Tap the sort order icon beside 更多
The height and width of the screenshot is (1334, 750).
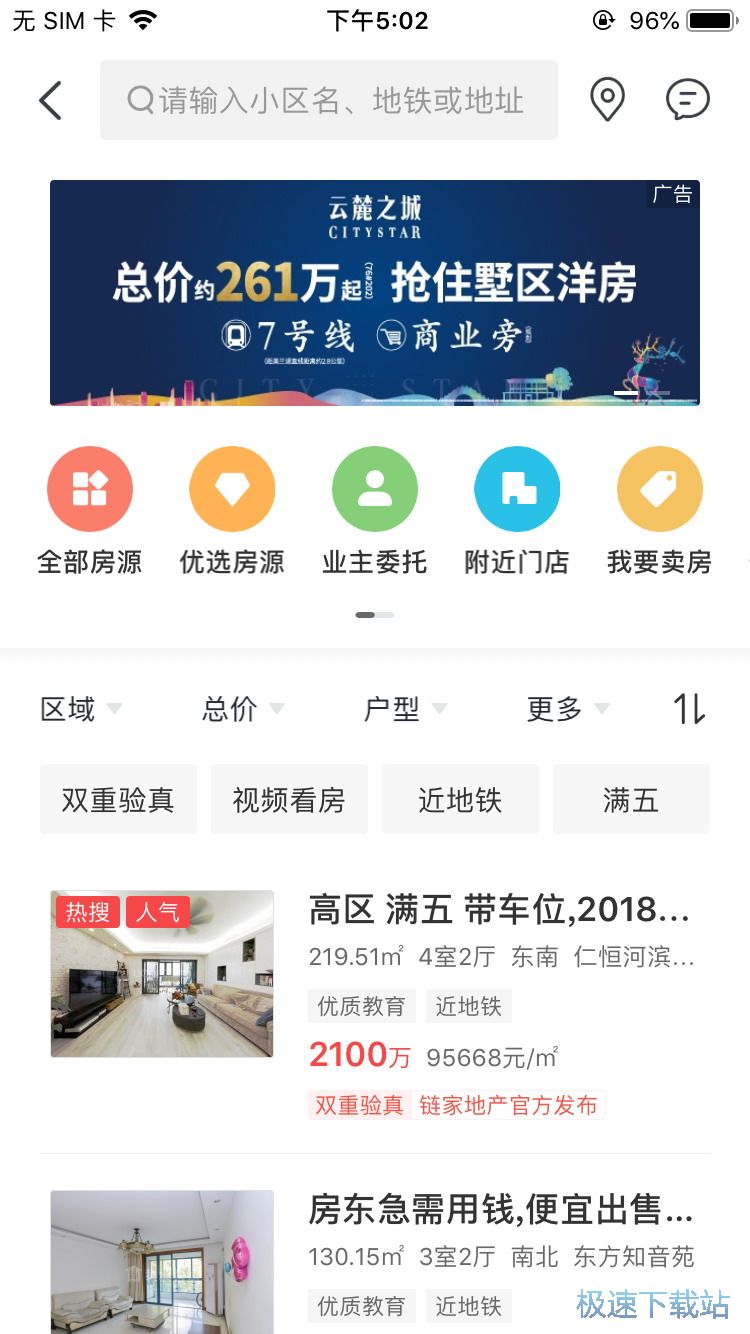[x=686, y=708]
